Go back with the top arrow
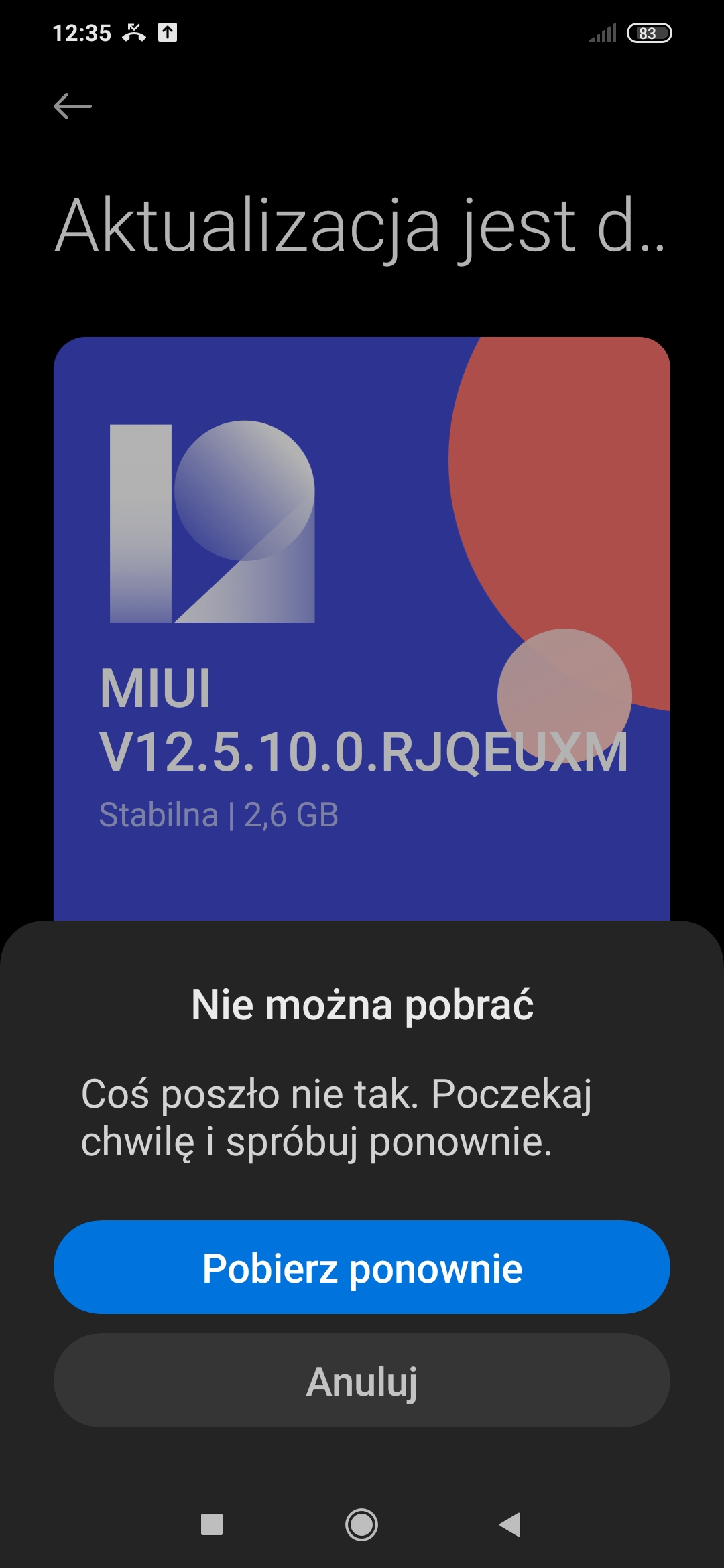Viewport: 724px width, 1568px height. 72,106
